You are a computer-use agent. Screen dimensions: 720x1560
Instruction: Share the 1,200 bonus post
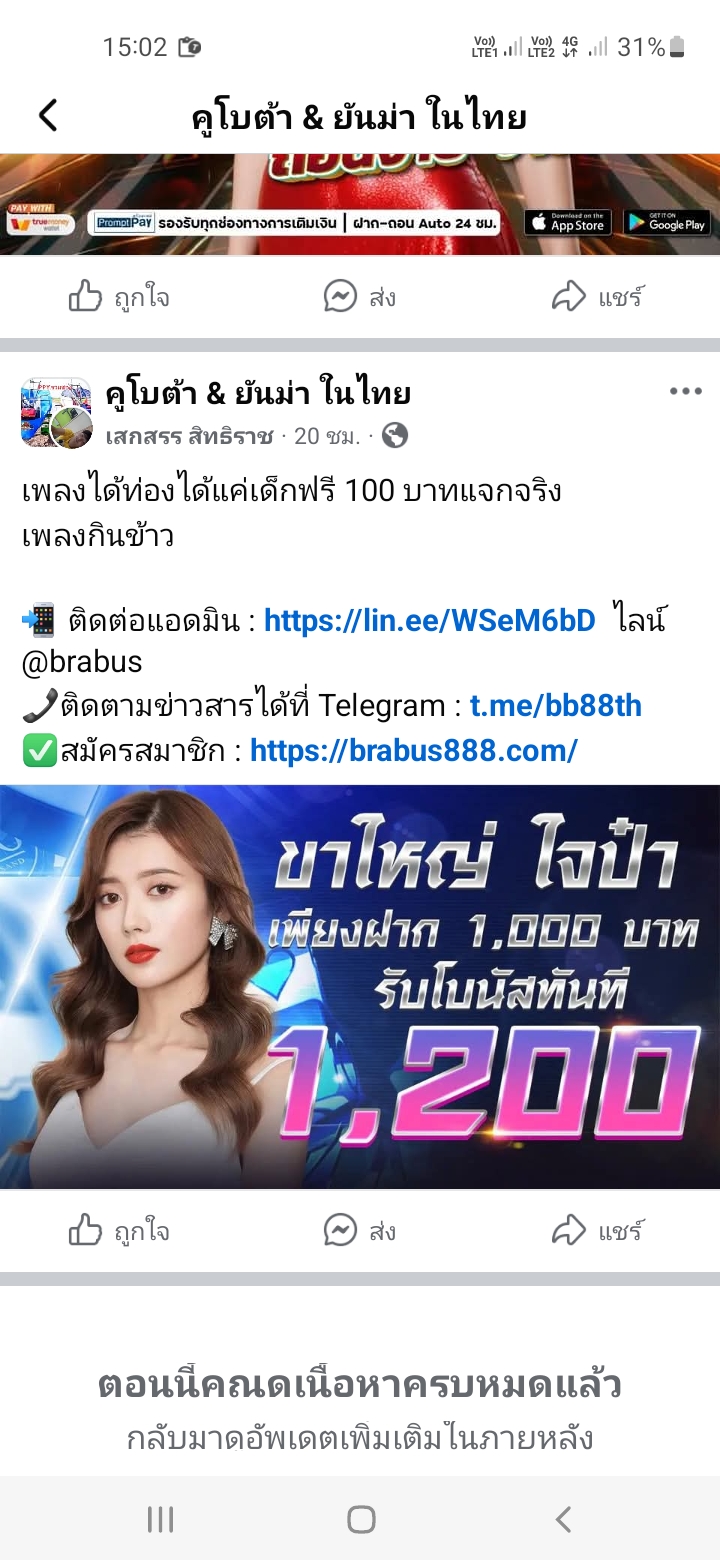(598, 1231)
